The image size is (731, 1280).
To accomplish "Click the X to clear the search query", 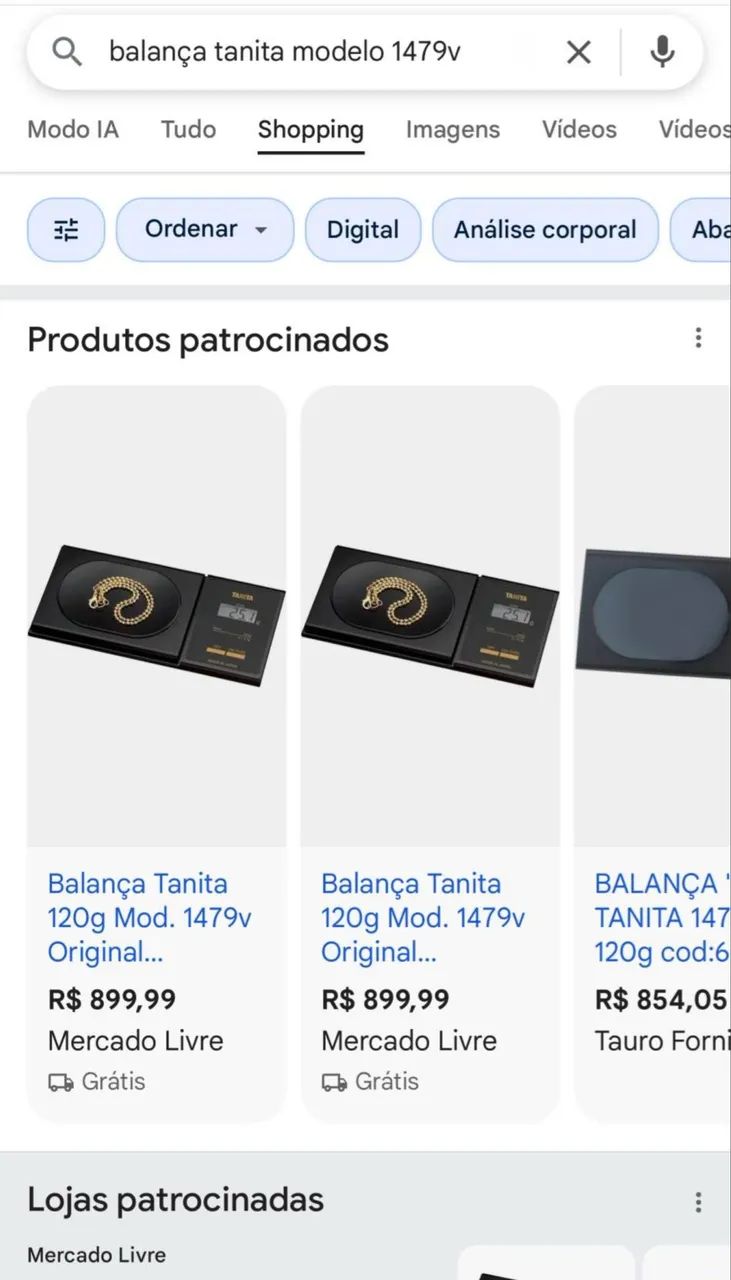I will tap(578, 52).
